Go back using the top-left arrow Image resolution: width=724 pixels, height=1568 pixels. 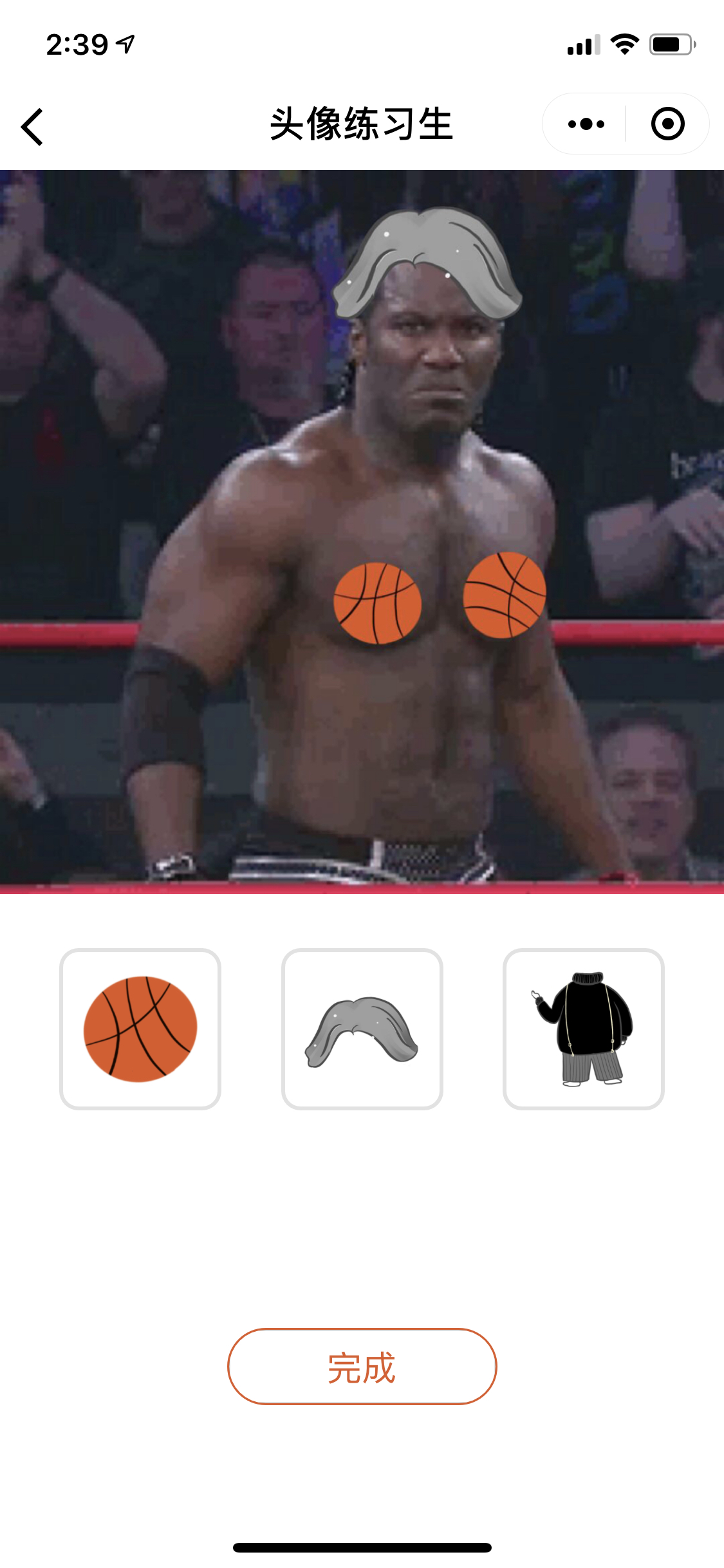click(x=32, y=126)
